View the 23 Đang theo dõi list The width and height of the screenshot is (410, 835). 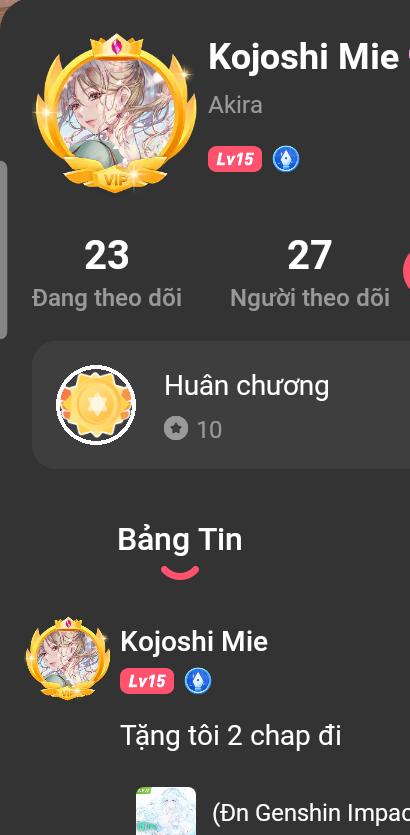tap(107, 273)
